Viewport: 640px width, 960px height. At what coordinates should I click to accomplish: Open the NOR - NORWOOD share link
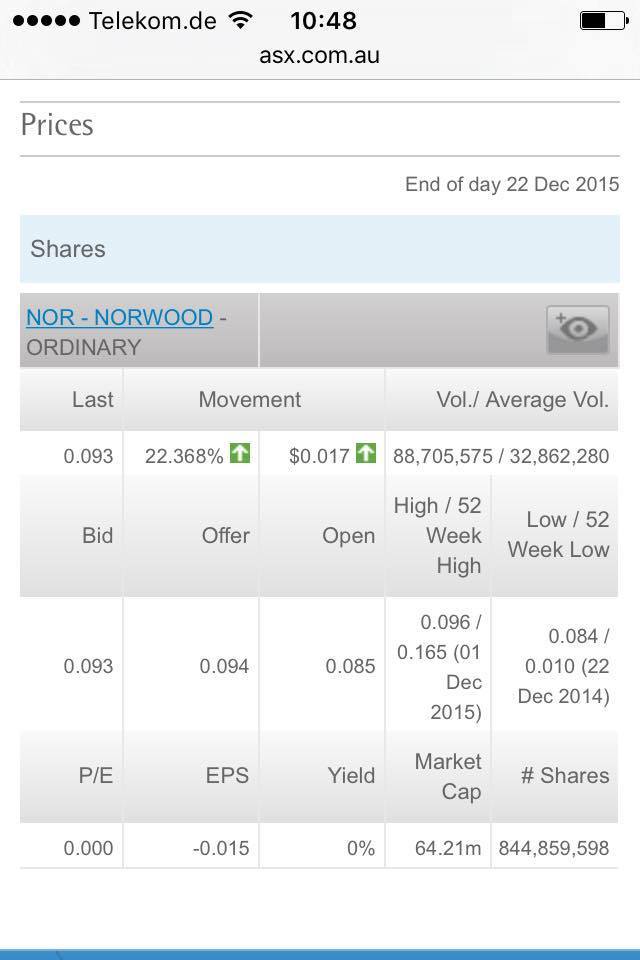tap(119, 318)
